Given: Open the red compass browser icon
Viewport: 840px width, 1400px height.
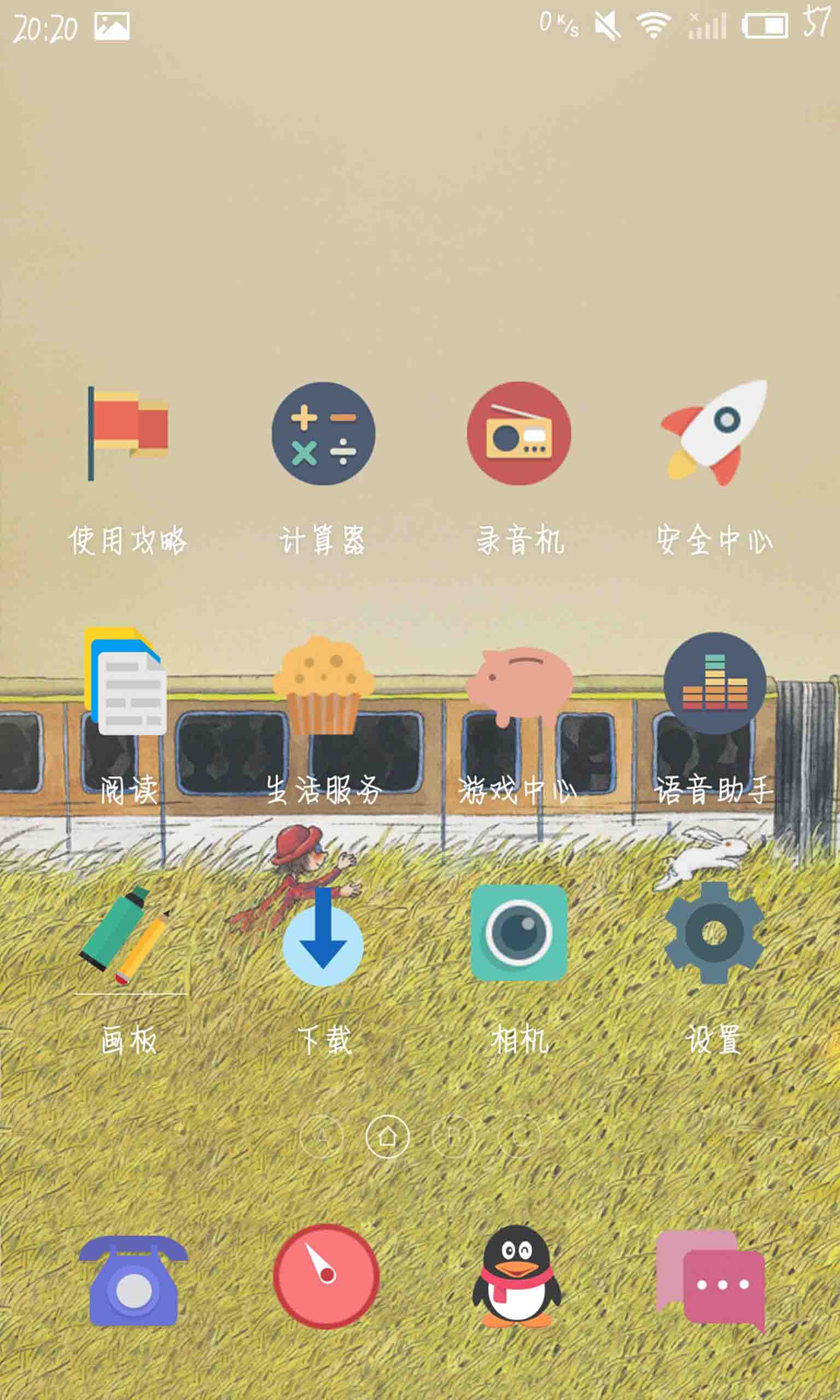Looking at the screenshot, I should [x=326, y=1276].
